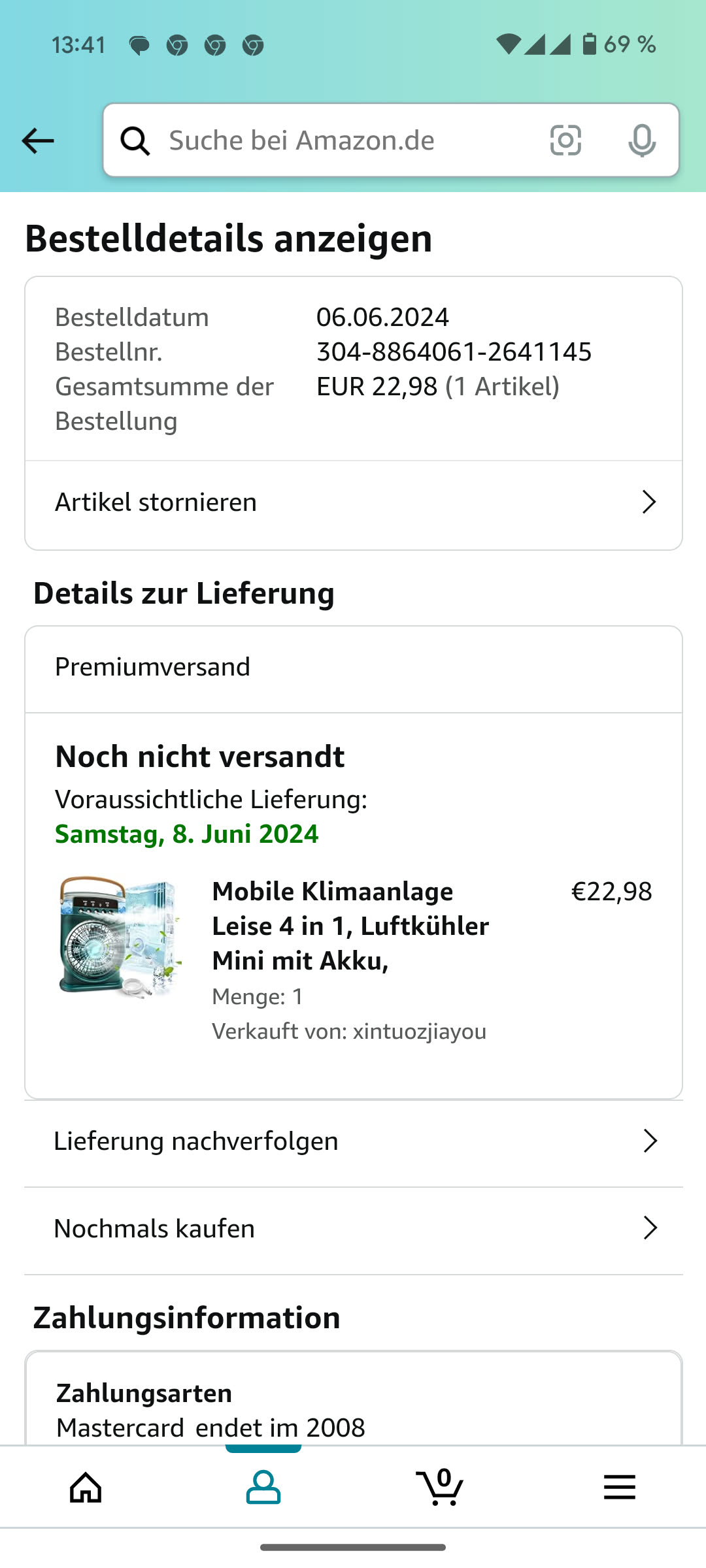Open the camera scan search icon
Screen dimensions: 706x1568
tap(565, 140)
